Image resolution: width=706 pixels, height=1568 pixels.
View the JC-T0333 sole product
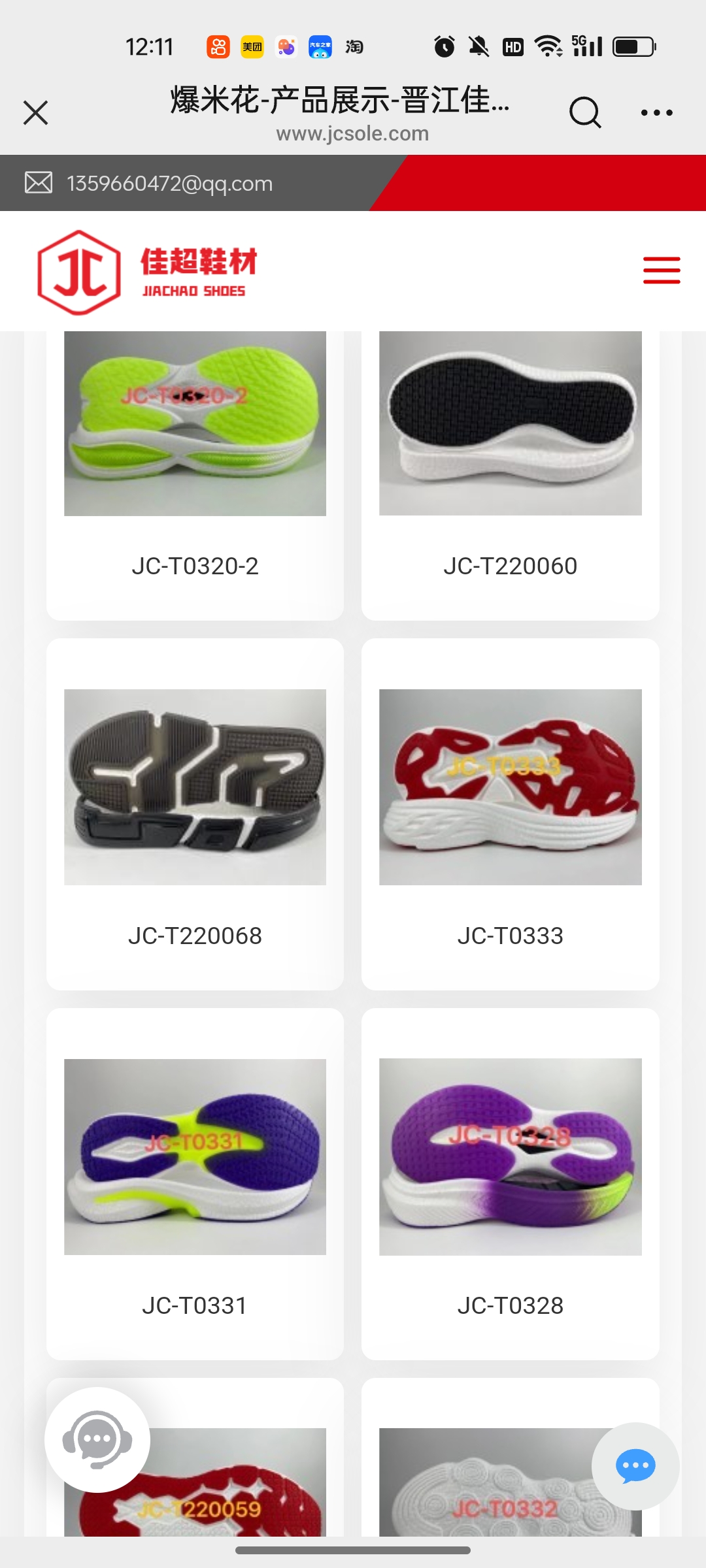click(510, 813)
